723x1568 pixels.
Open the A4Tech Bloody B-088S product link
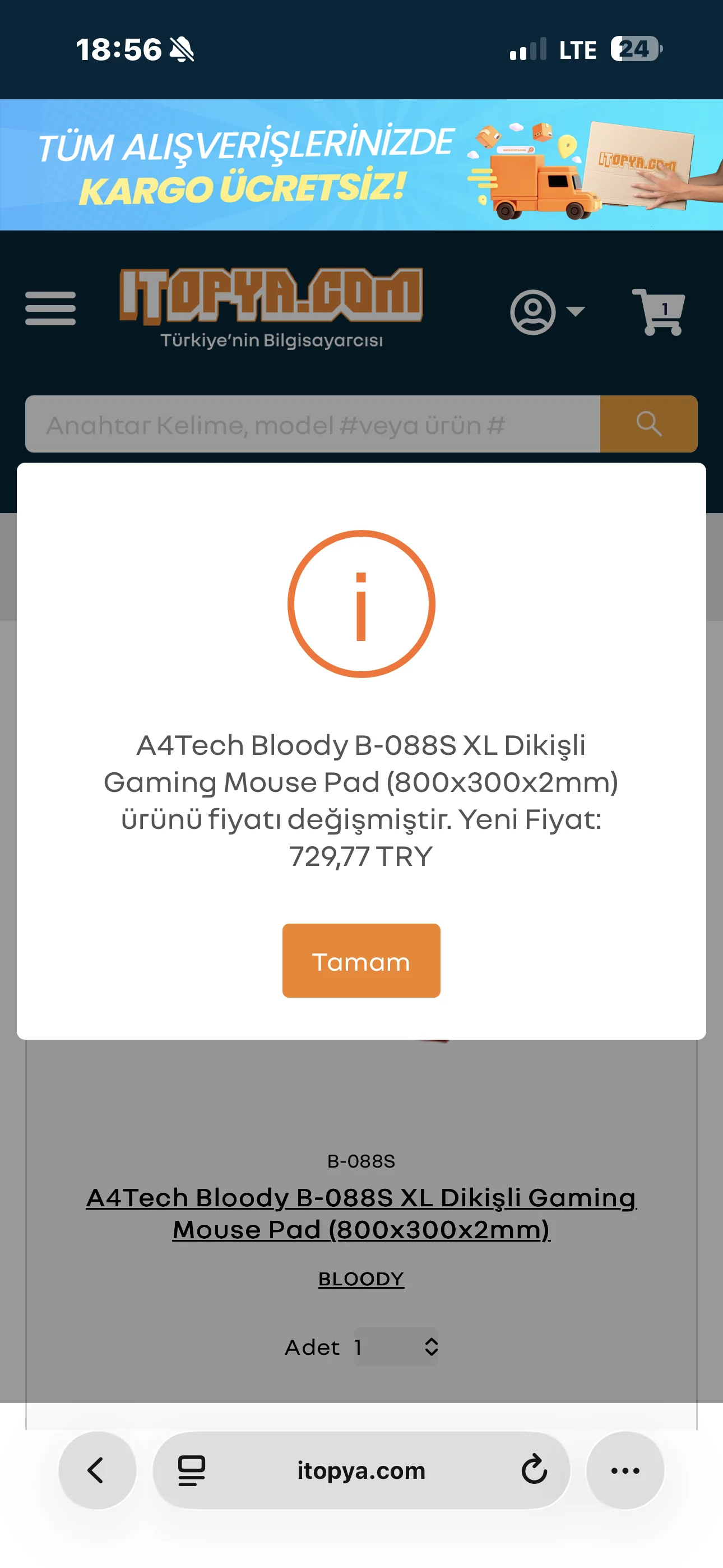361,1213
